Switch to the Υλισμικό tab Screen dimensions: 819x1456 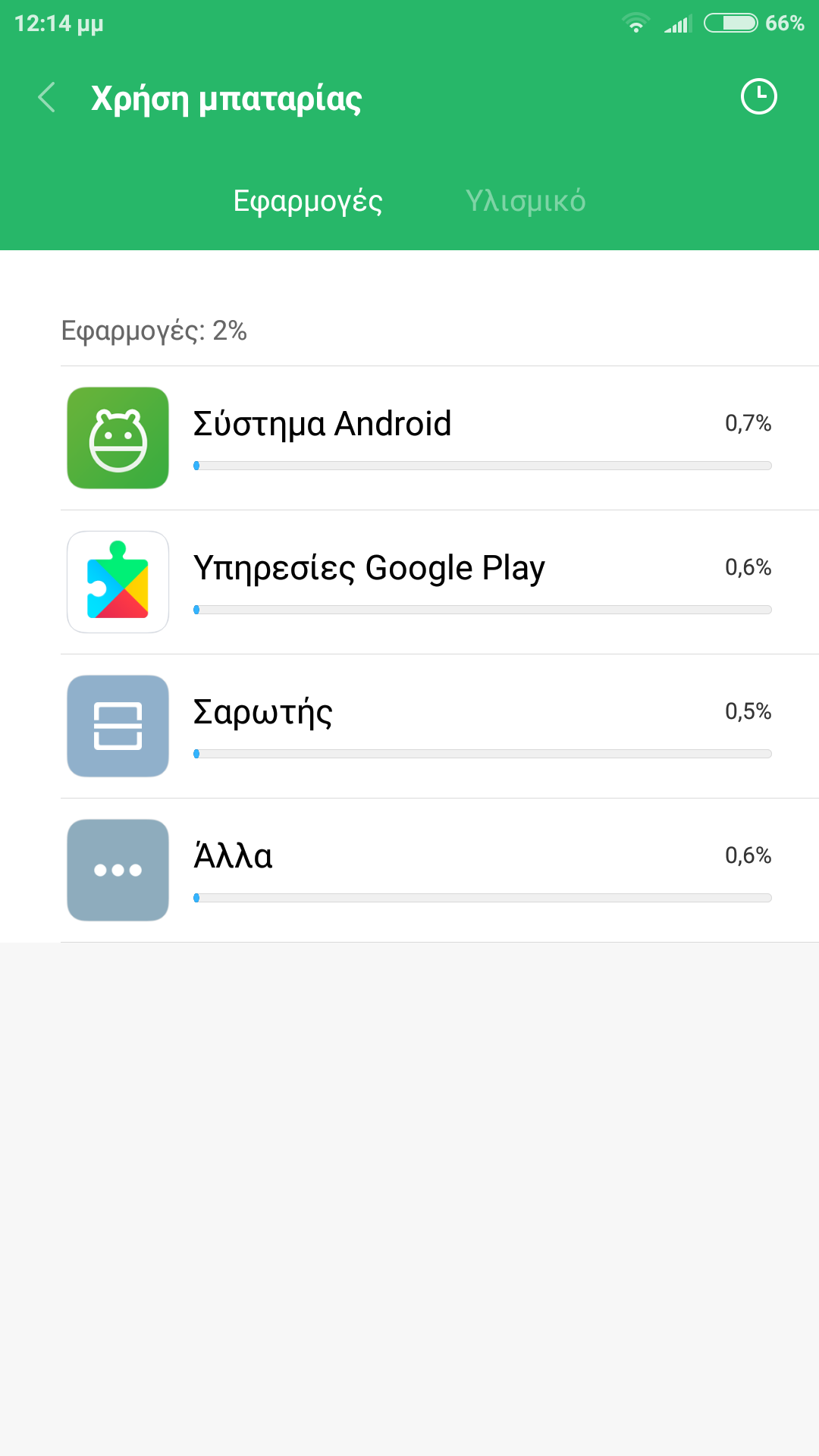coord(525,201)
